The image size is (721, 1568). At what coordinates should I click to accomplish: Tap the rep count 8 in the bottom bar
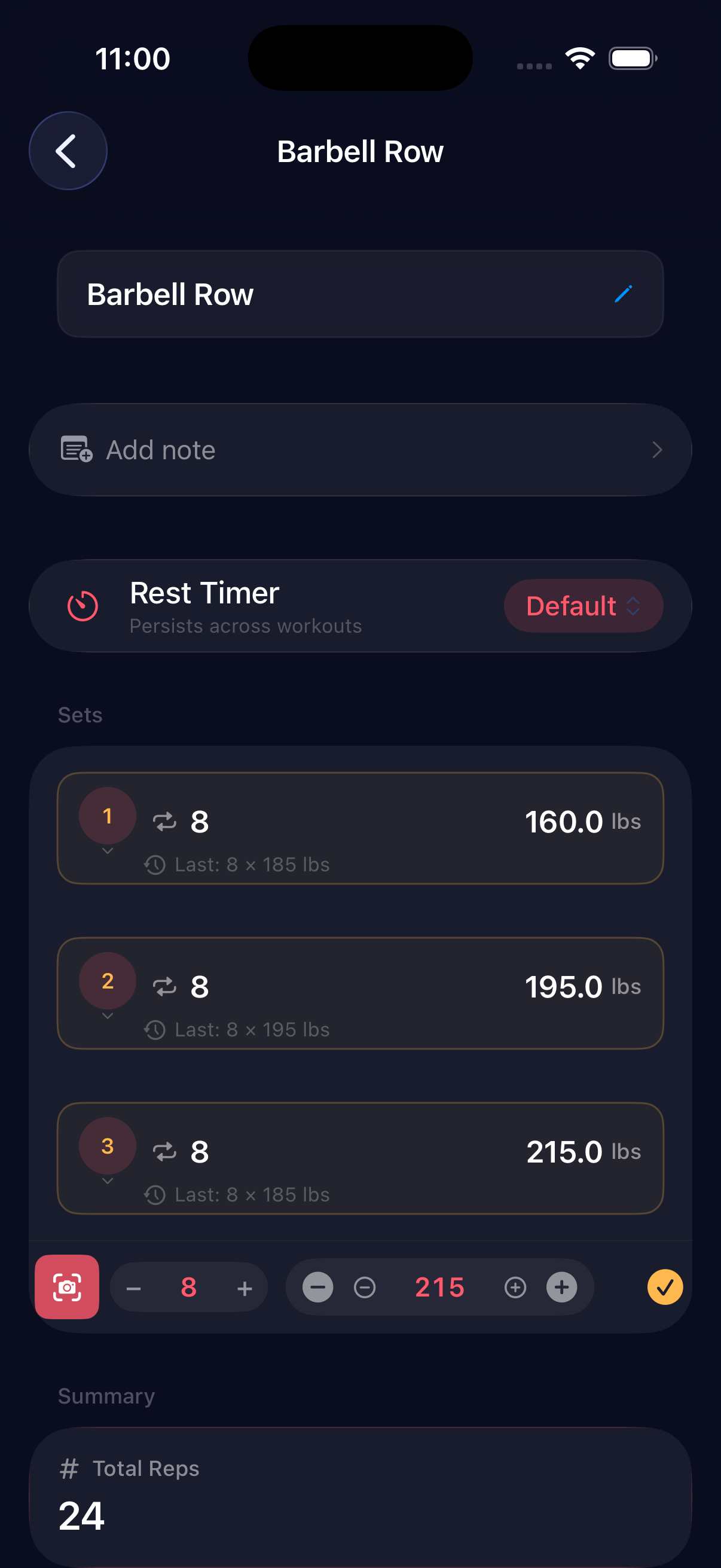pyautogui.click(x=188, y=1287)
